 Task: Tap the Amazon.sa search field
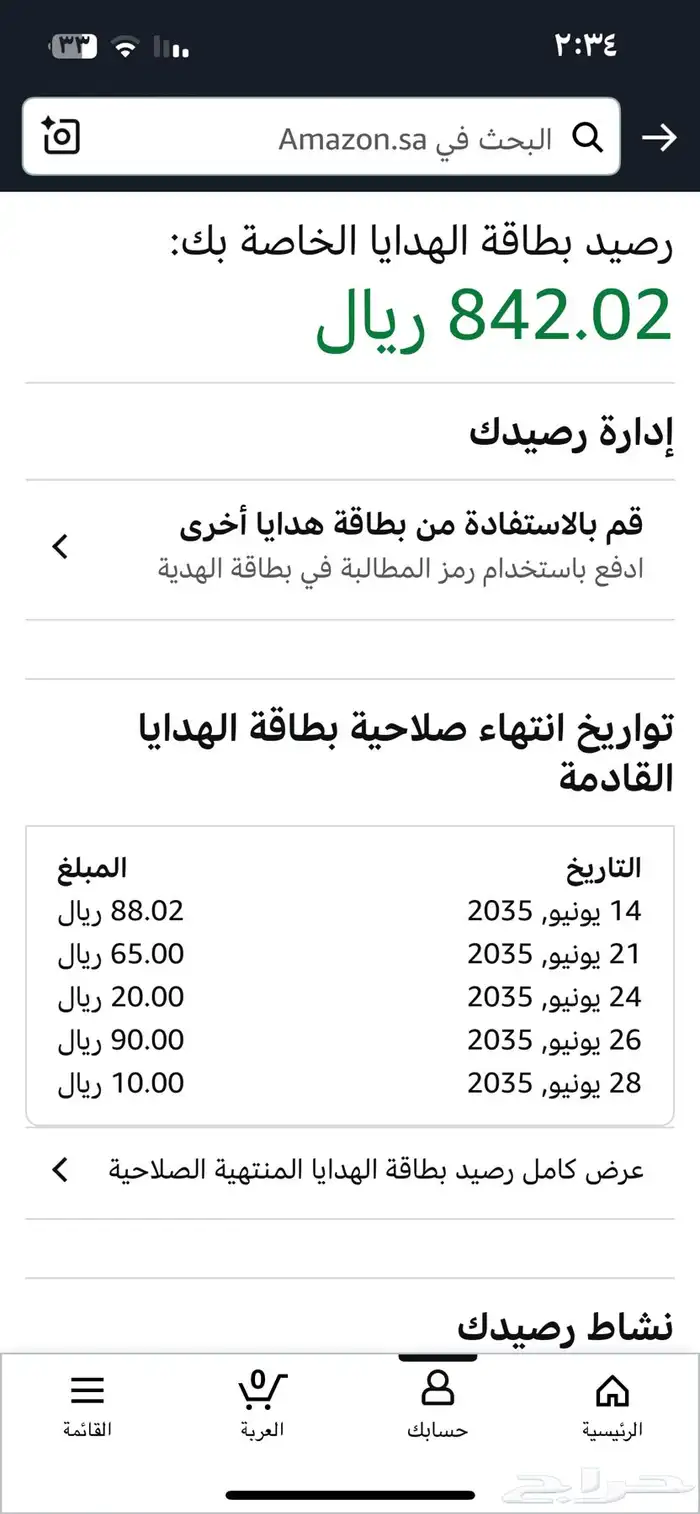pyautogui.click(x=400, y=138)
